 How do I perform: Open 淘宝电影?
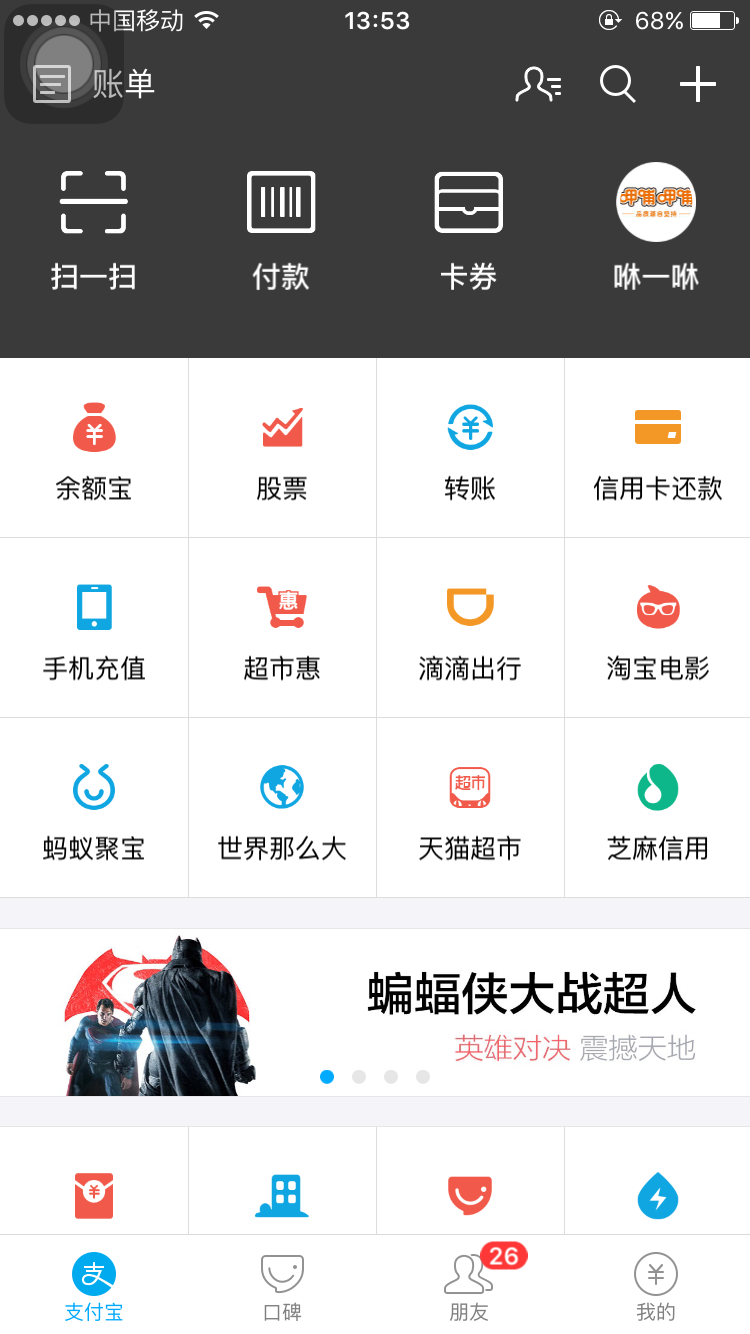(657, 628)
